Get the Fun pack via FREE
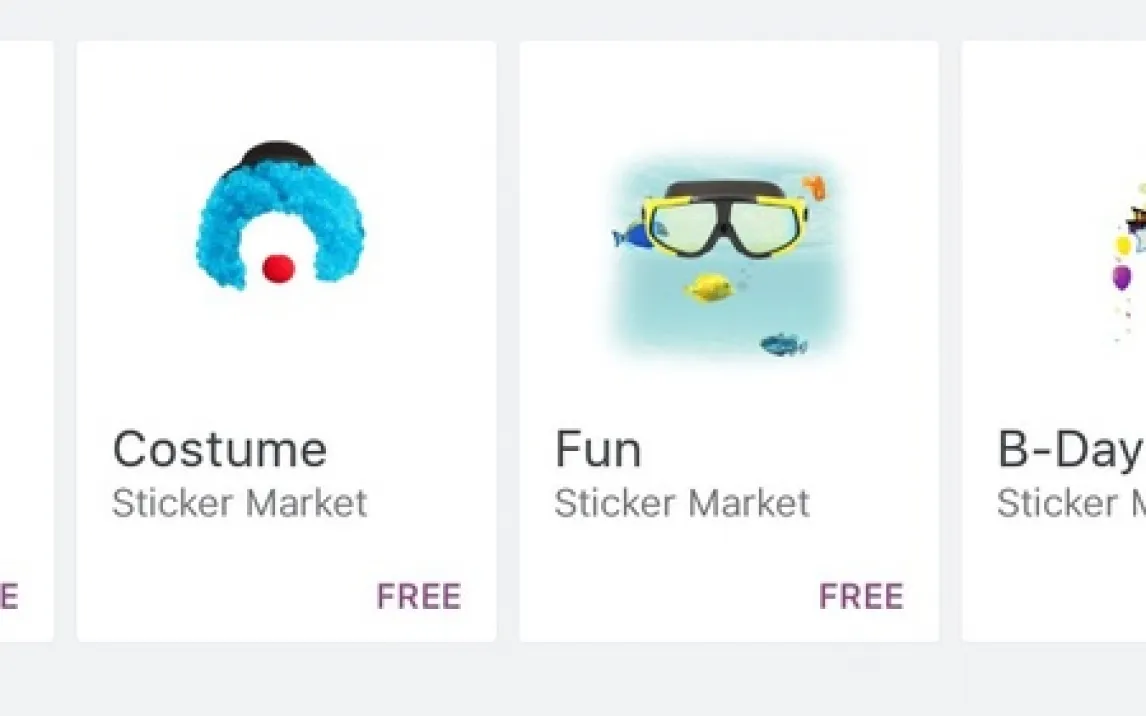The height and width of the screenshot is (716, 1146). tap(861, 597)
